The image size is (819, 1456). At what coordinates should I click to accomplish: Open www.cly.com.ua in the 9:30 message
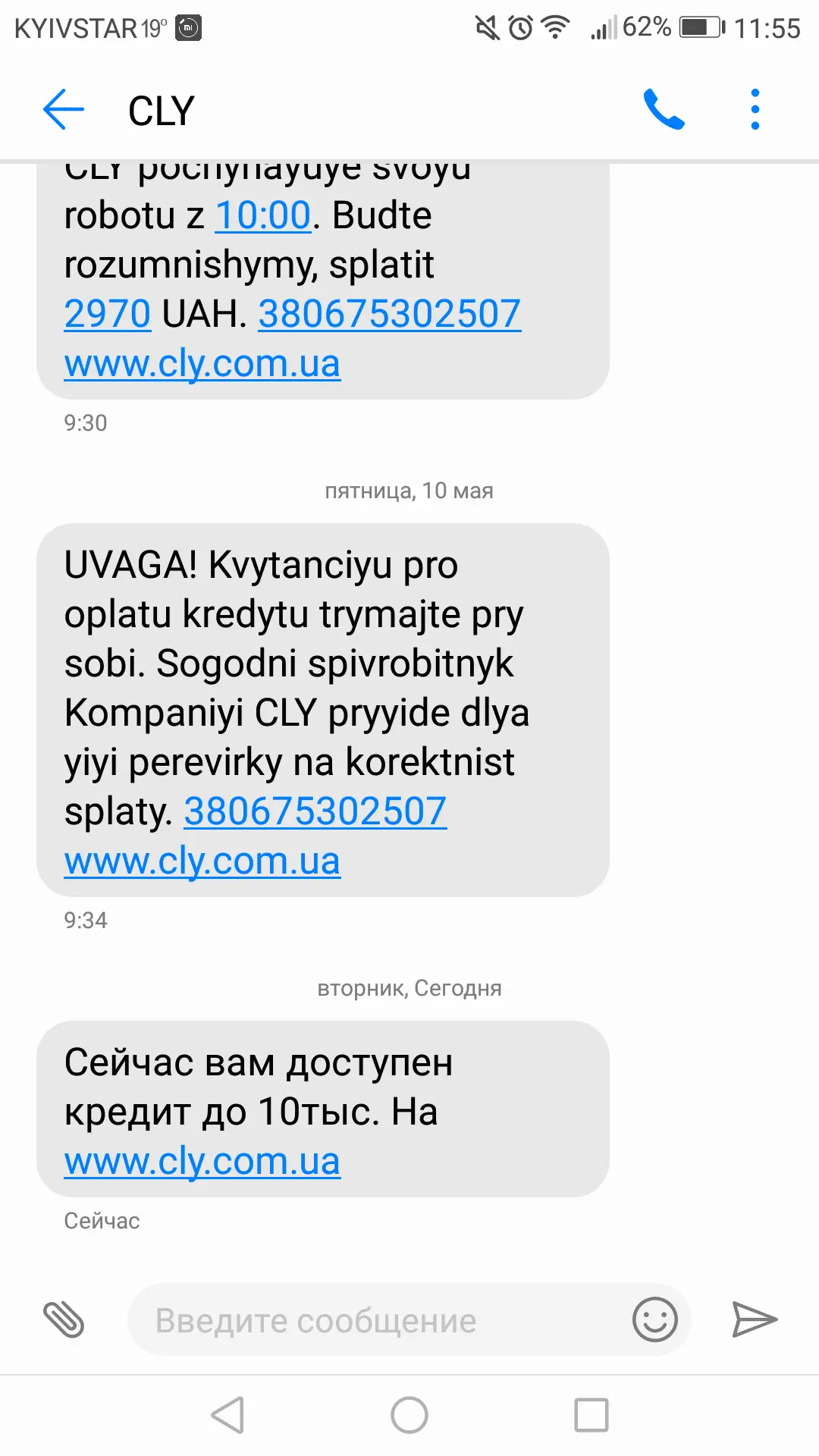pos(202,364)
